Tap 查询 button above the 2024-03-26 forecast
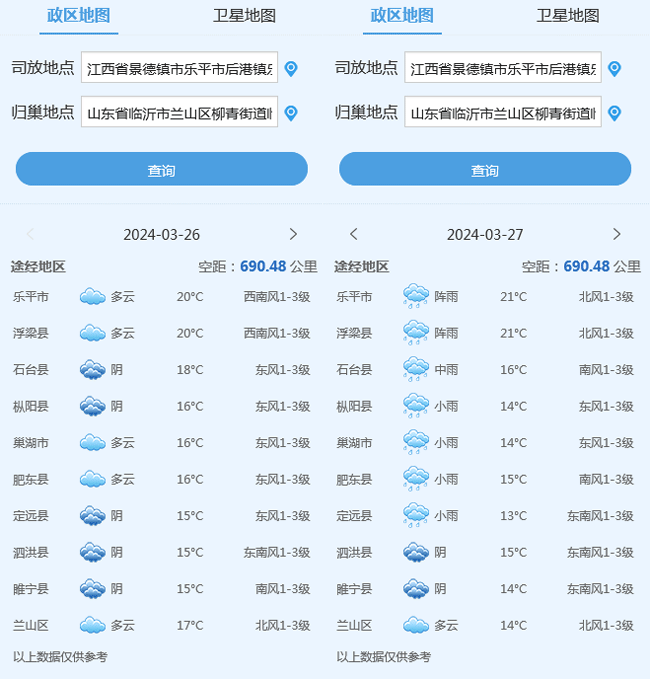 click(161, 169)
